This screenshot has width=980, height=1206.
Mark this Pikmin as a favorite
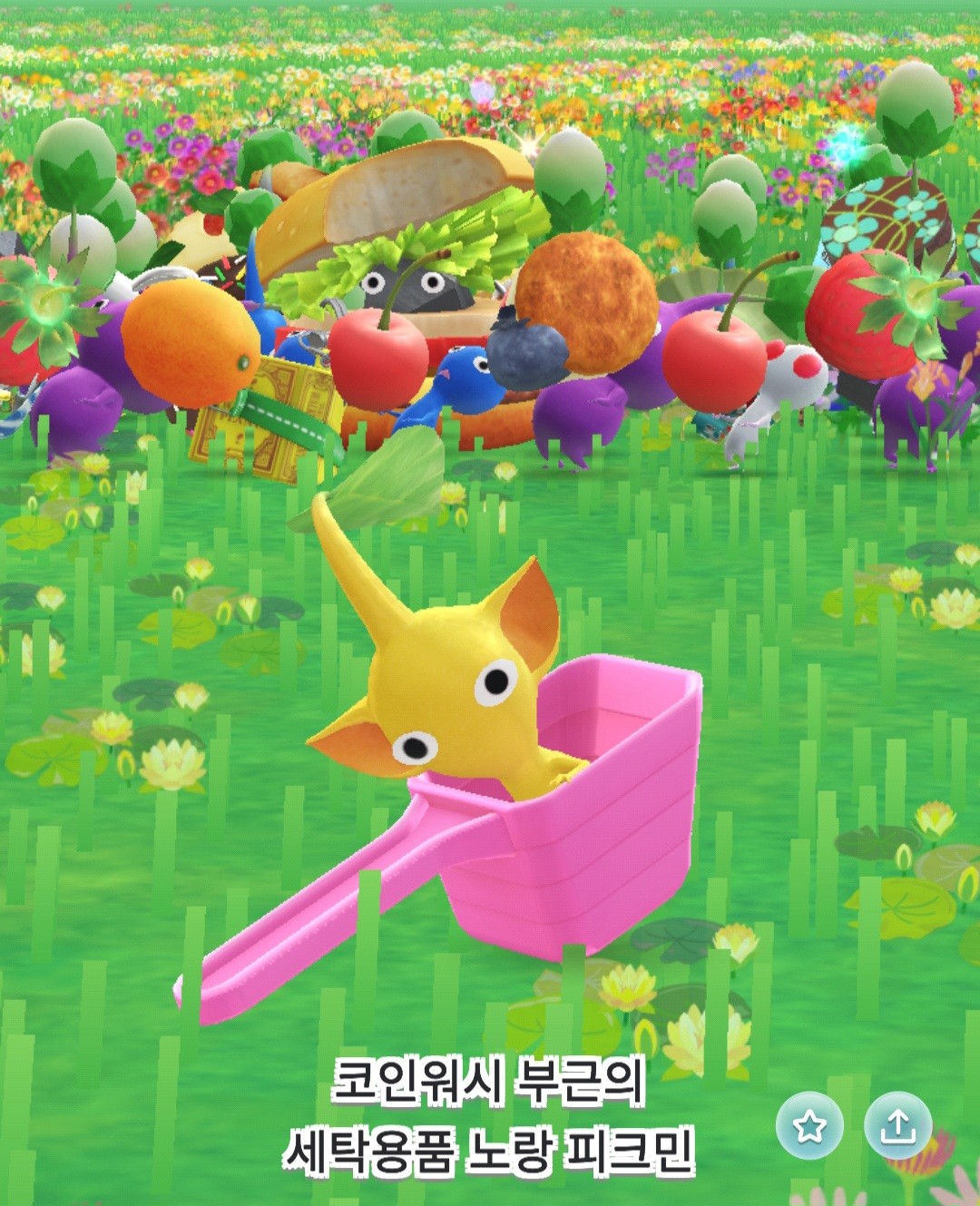(809, 1126)
